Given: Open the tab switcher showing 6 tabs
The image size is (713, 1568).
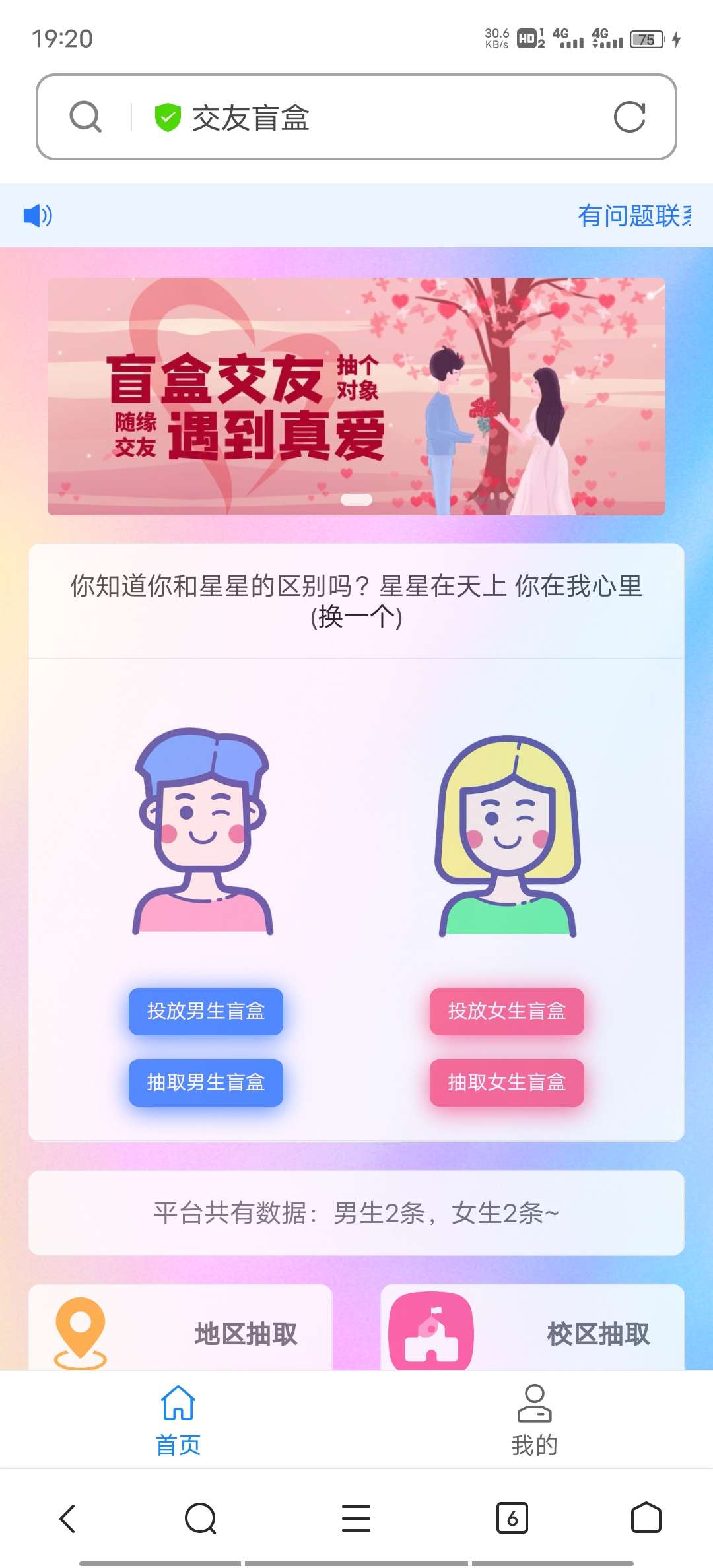Looking at the screenshot, I should click(x=512, y=1518).
